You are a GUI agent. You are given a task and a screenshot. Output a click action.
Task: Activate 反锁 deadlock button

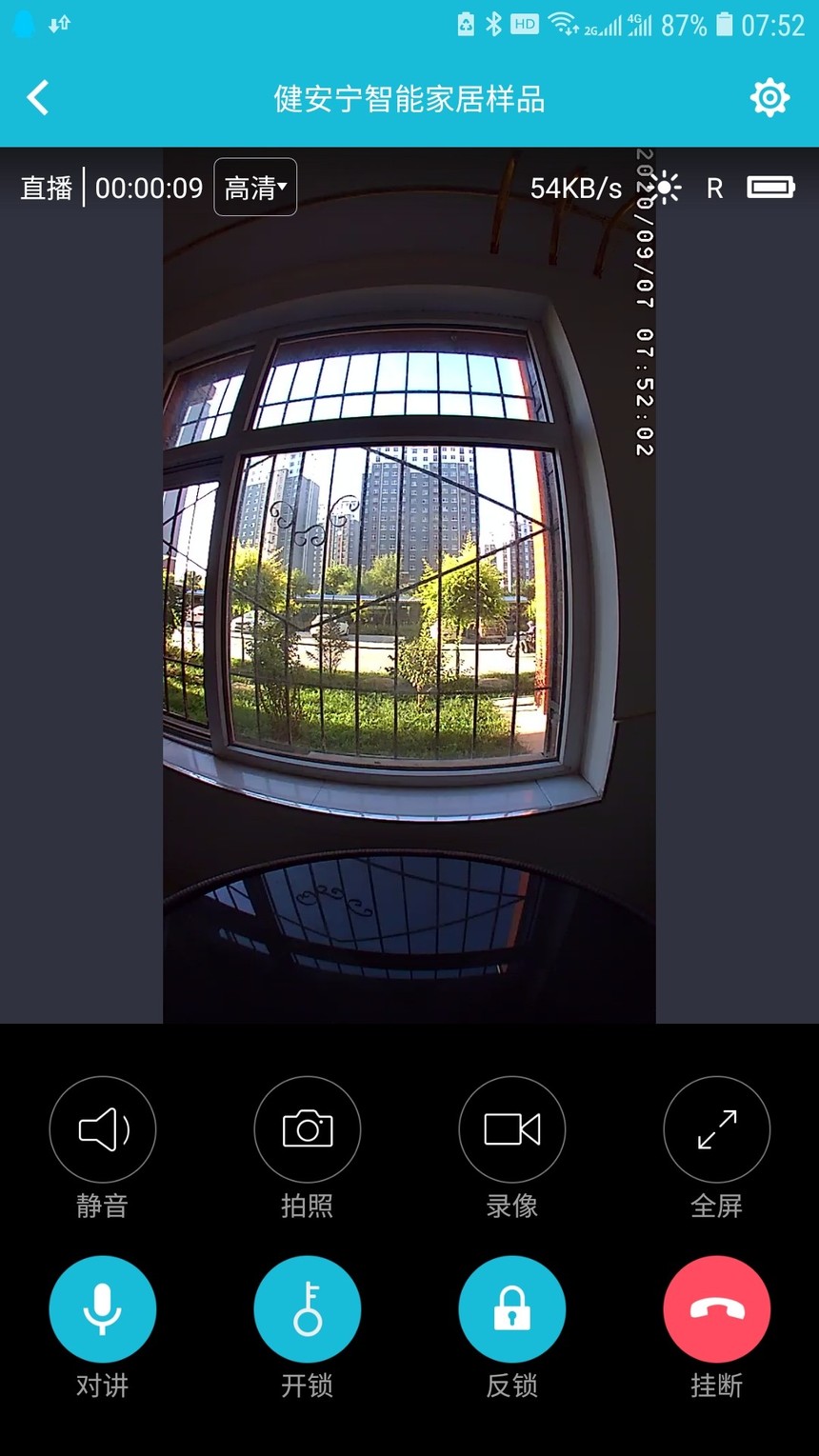[x=512, y=1309]
